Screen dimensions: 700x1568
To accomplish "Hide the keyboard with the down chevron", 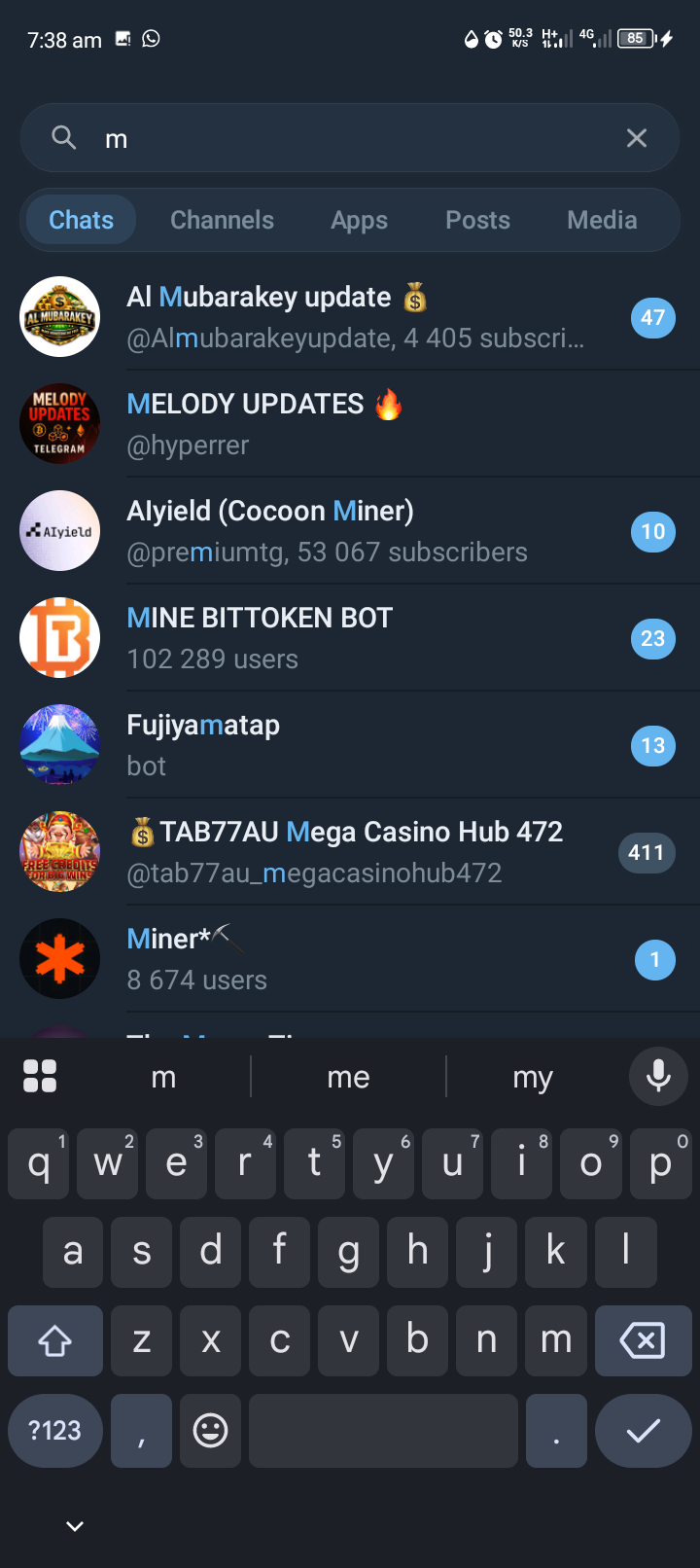I will click(75, 1526).
